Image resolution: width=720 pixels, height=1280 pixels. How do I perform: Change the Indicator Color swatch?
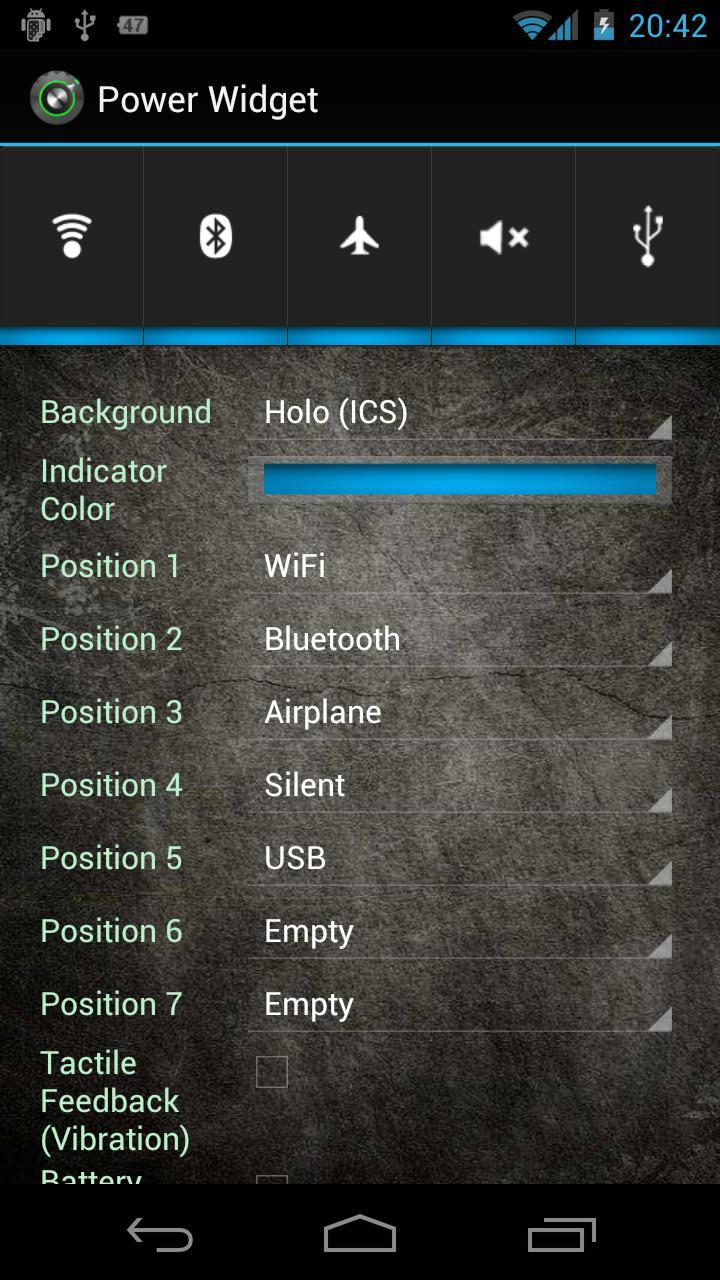click(x=460, y=479)
